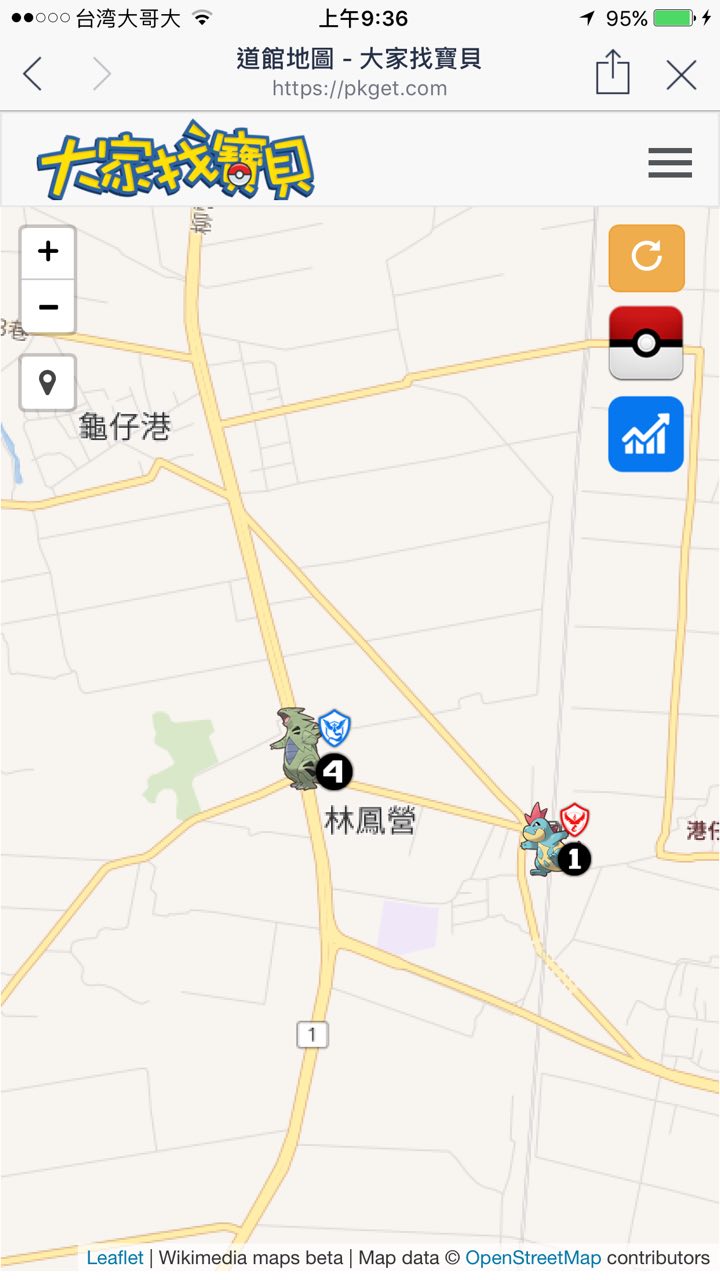Tap the Pokéball button

click(x=646, y=343)
